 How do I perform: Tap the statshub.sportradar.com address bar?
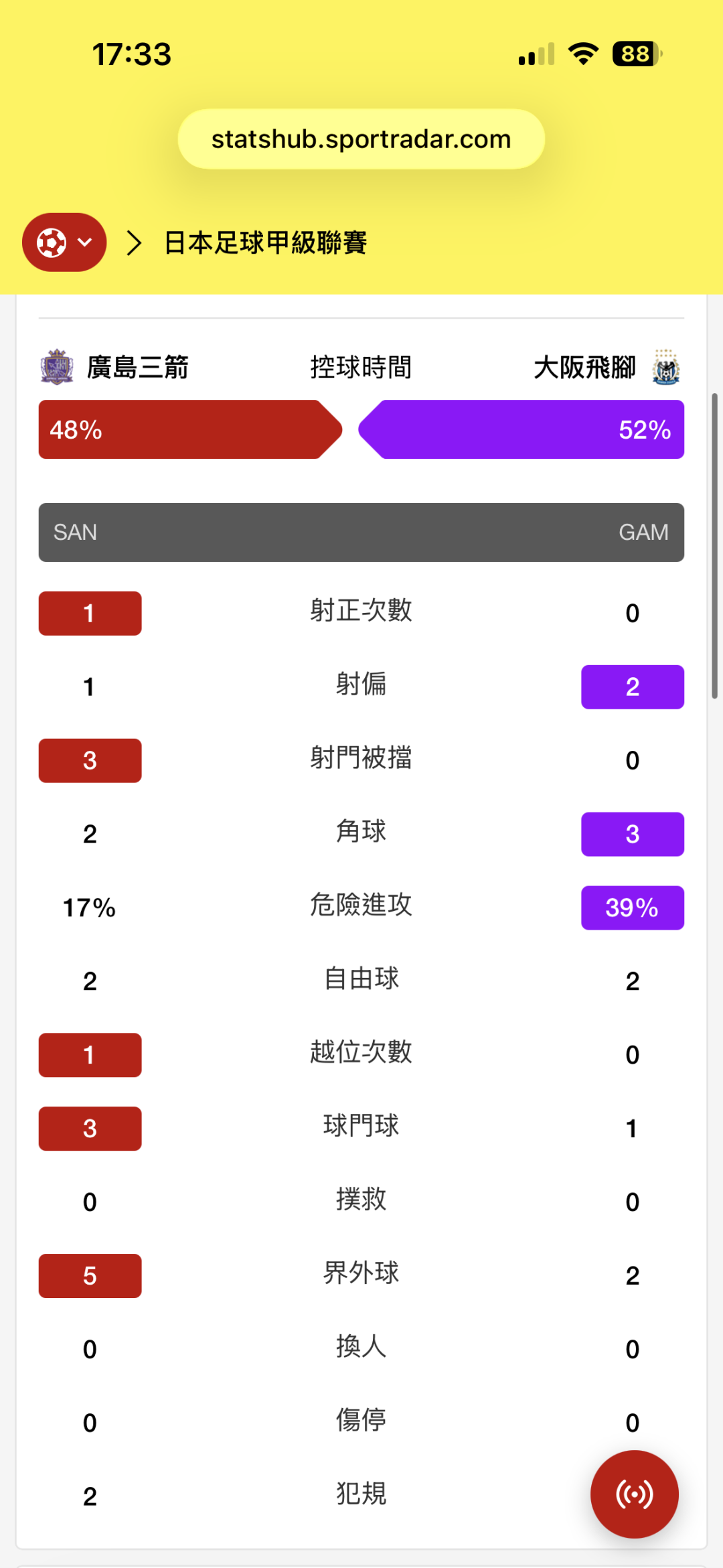tap(361, 139)
